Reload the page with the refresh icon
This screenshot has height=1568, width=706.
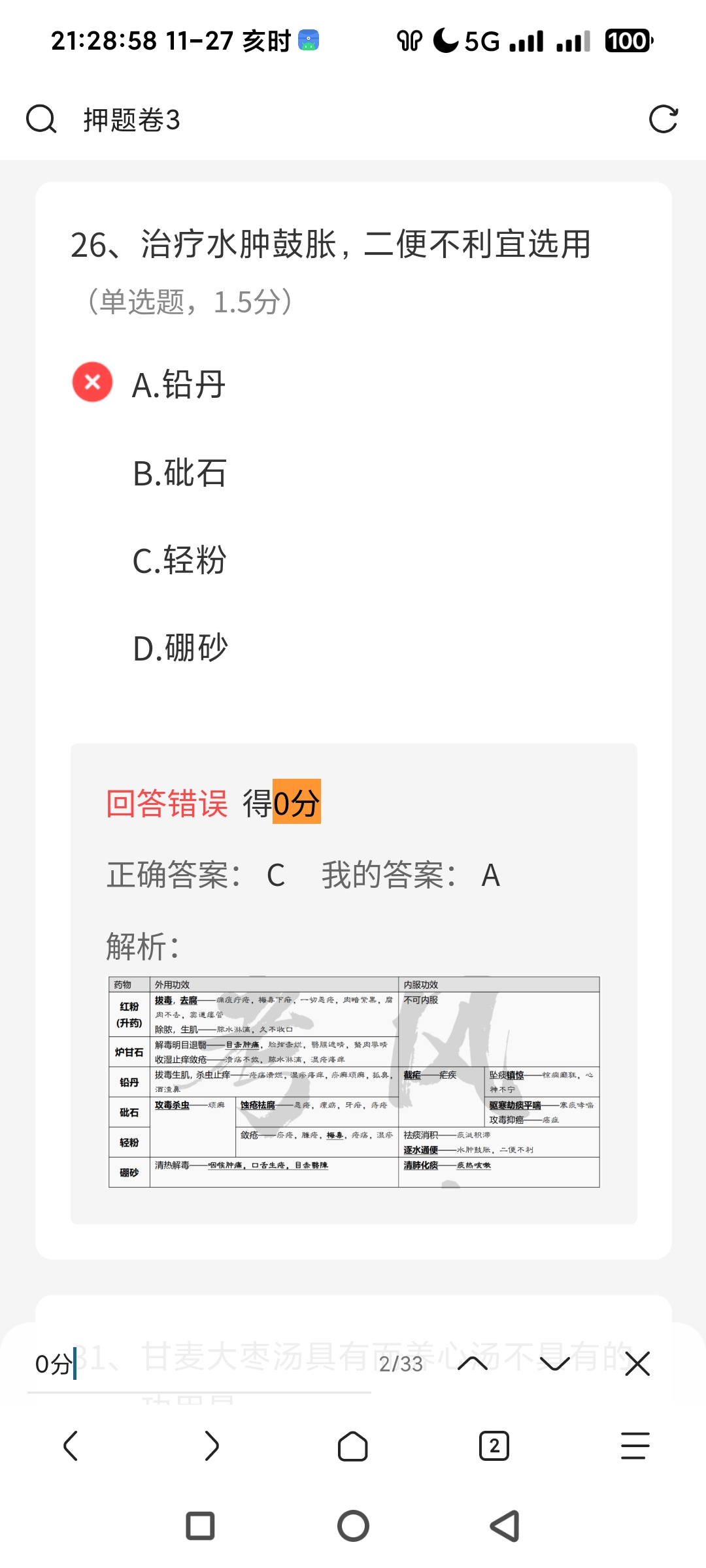click(663, 120)
